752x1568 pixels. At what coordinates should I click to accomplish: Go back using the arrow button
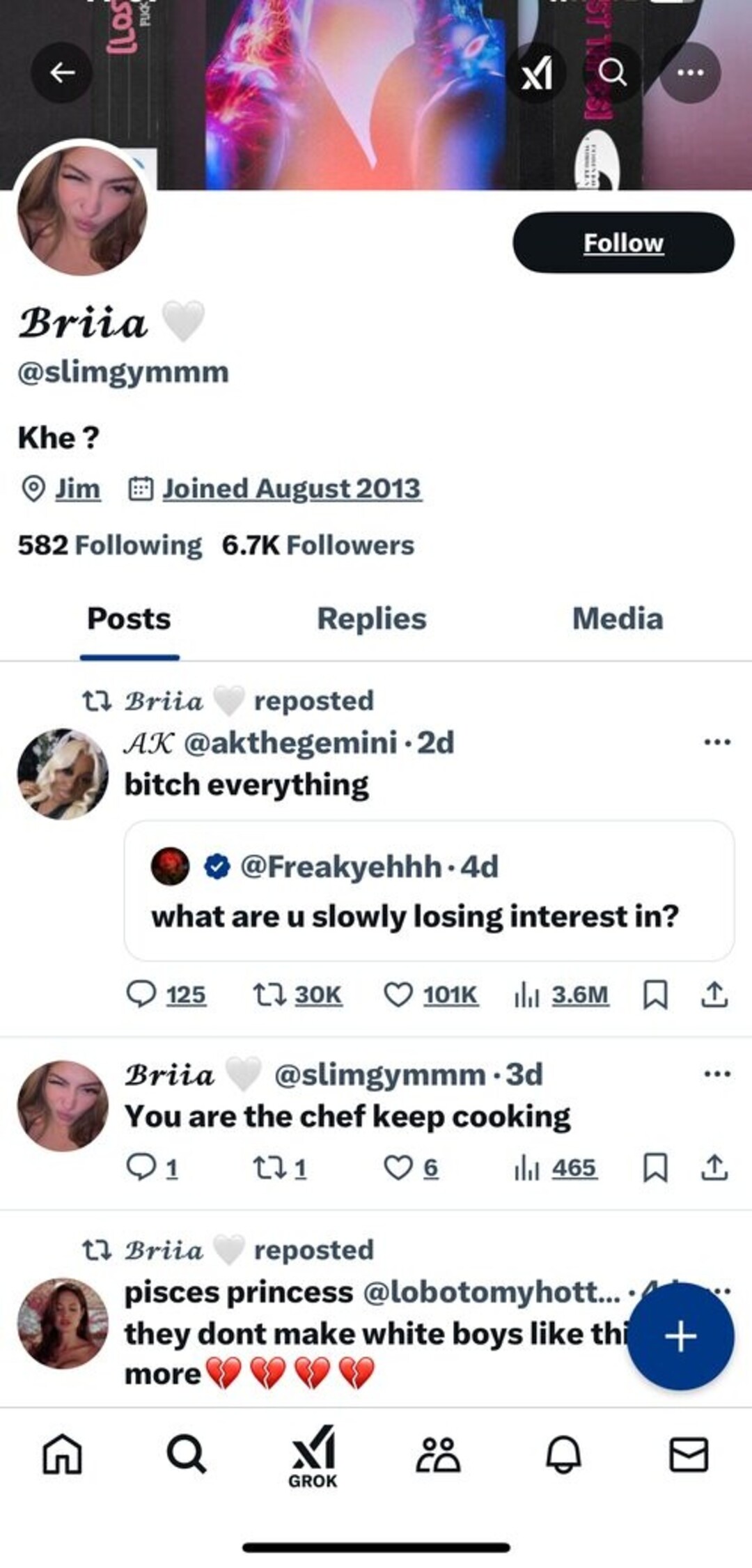(62, 72)
